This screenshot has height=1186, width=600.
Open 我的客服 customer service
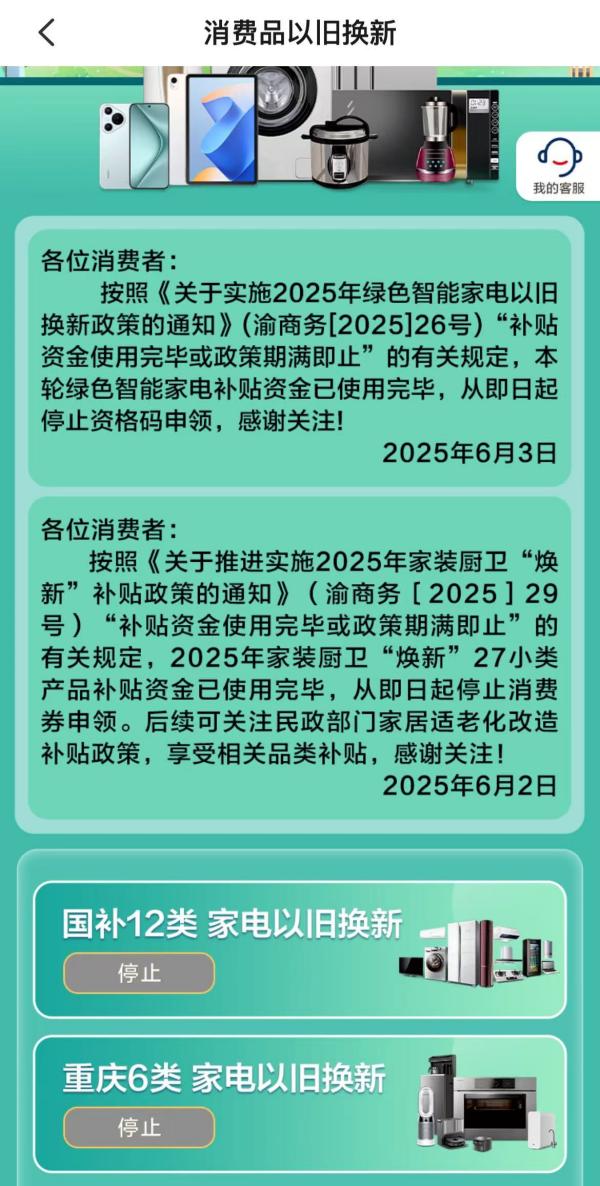pyautogui.click(x=558, y=166)
